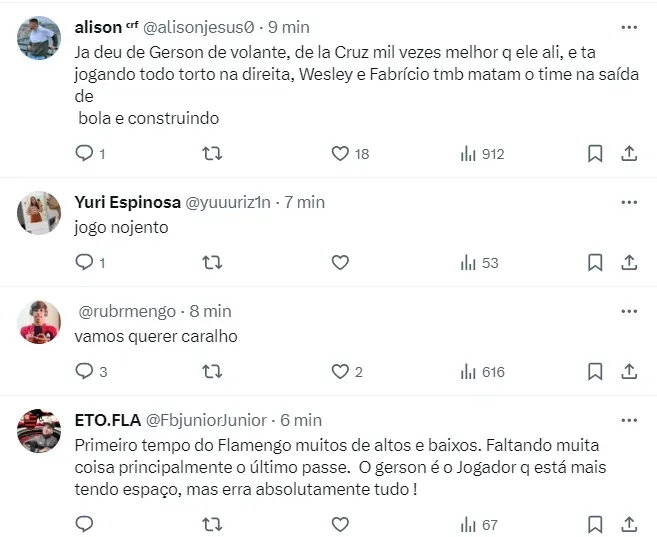Open @rubrmengo's profile picture
This screenshot has height=537, width=657.
[x=40, y=320]
